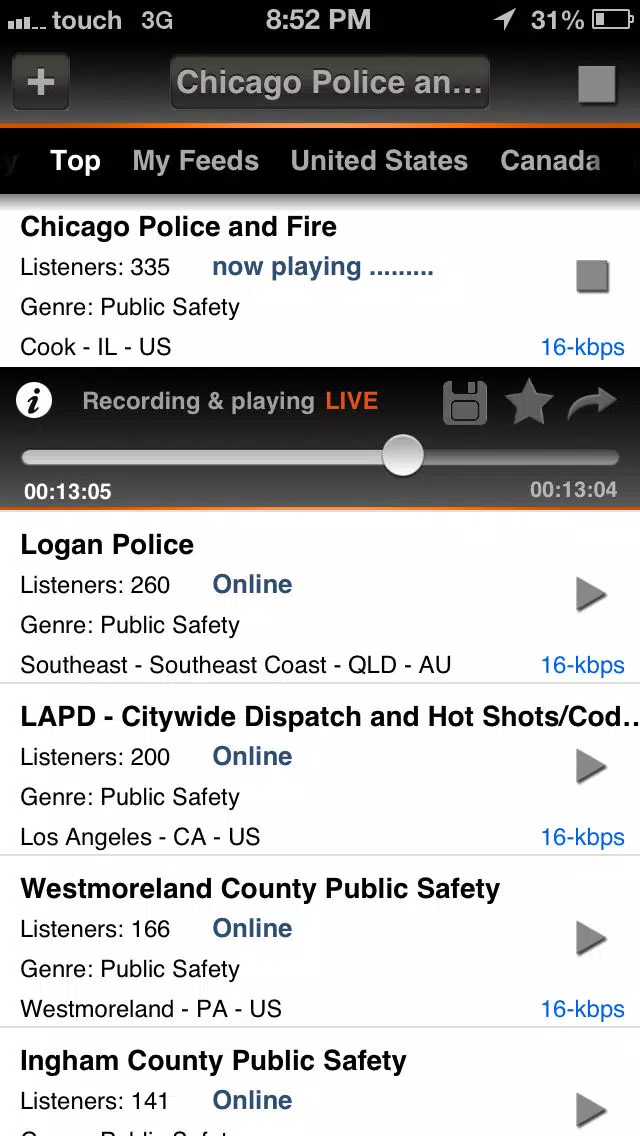The image size is (640, 1136).
Task: Share the current feed
Action: pyautogui.click(x=591, y=403)
